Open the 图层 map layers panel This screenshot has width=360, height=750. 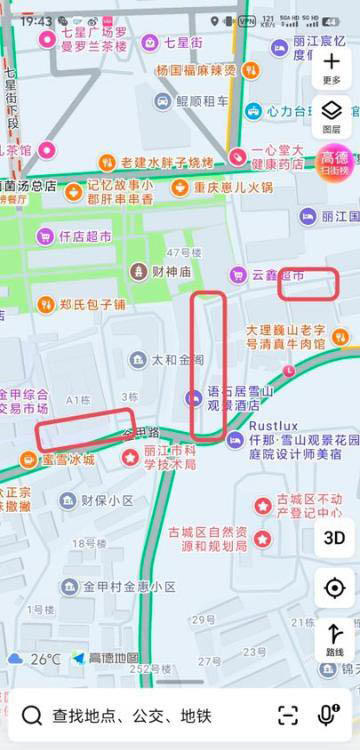[332, 117]
